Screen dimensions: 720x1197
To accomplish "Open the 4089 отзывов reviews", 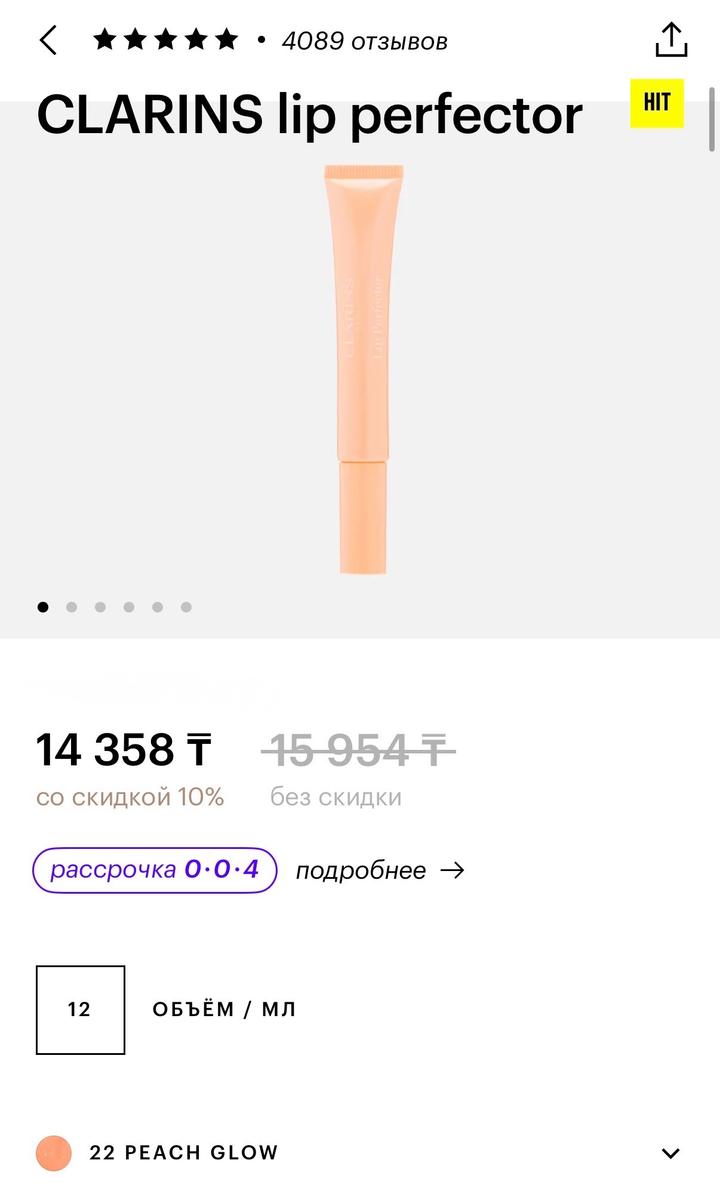I will pos(364,41).
